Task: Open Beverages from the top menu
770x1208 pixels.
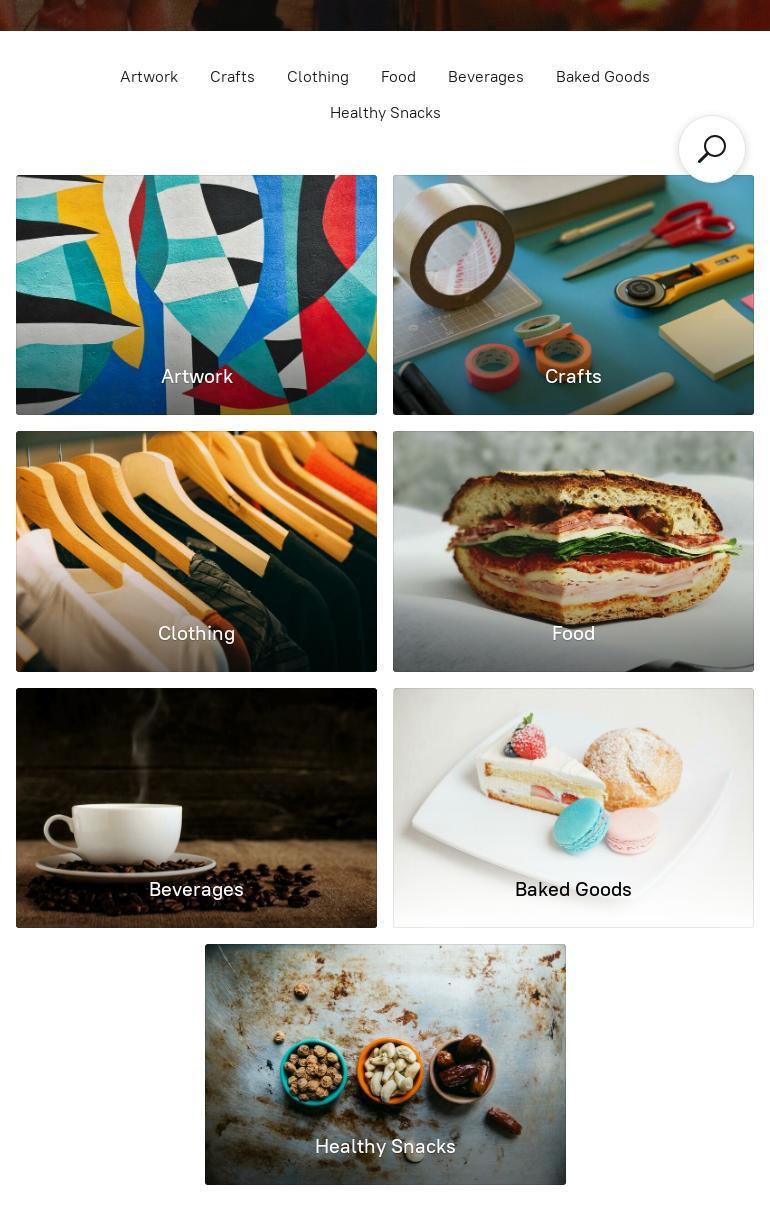Action: coord(485,77)
